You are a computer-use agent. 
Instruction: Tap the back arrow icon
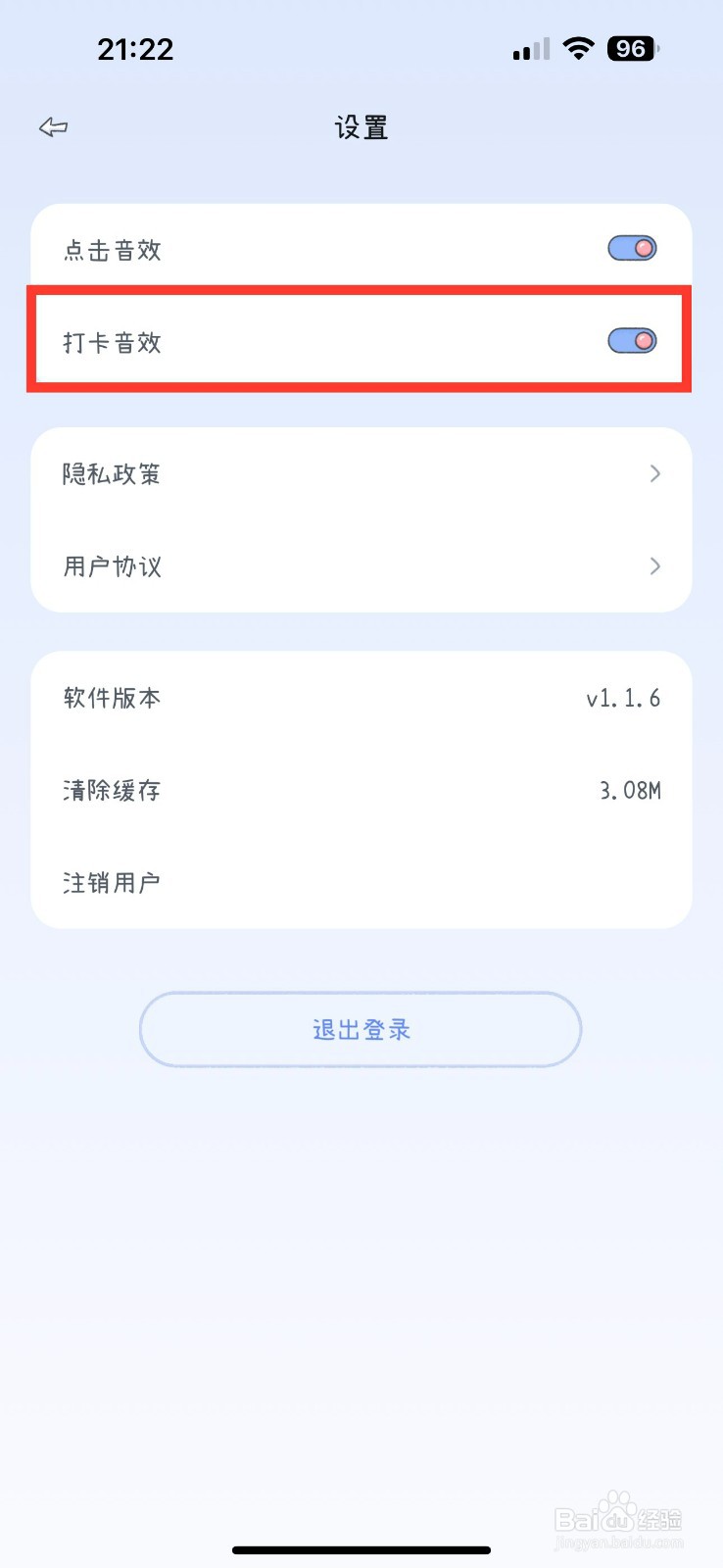pyautogui.click(x=51, y=126)
